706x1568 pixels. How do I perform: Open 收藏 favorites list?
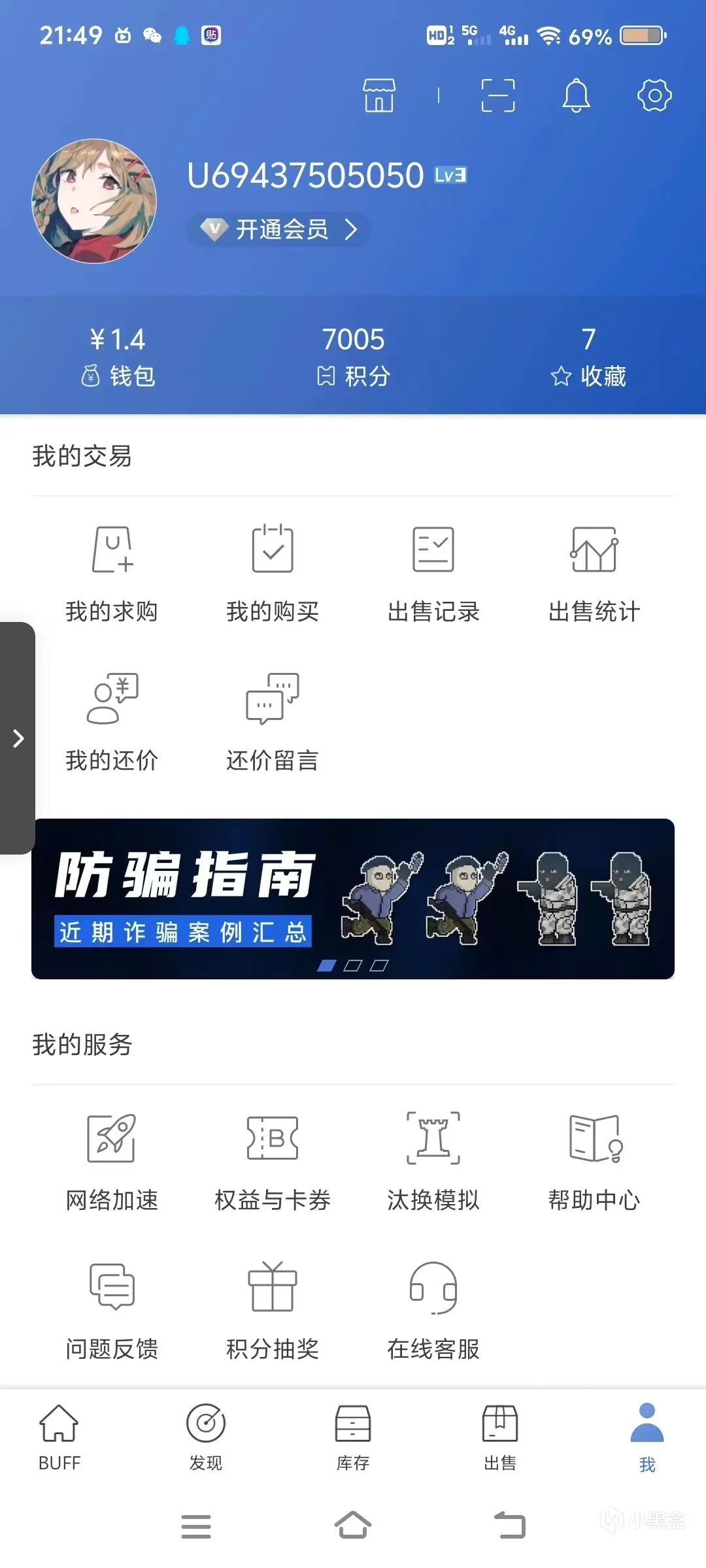coord(588,357)
